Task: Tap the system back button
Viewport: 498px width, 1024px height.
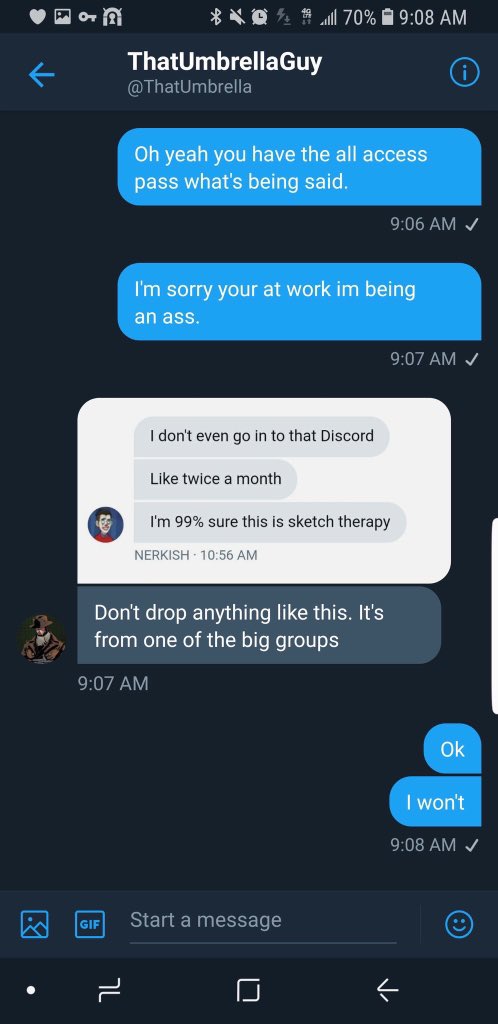Action: coord(387,991)
